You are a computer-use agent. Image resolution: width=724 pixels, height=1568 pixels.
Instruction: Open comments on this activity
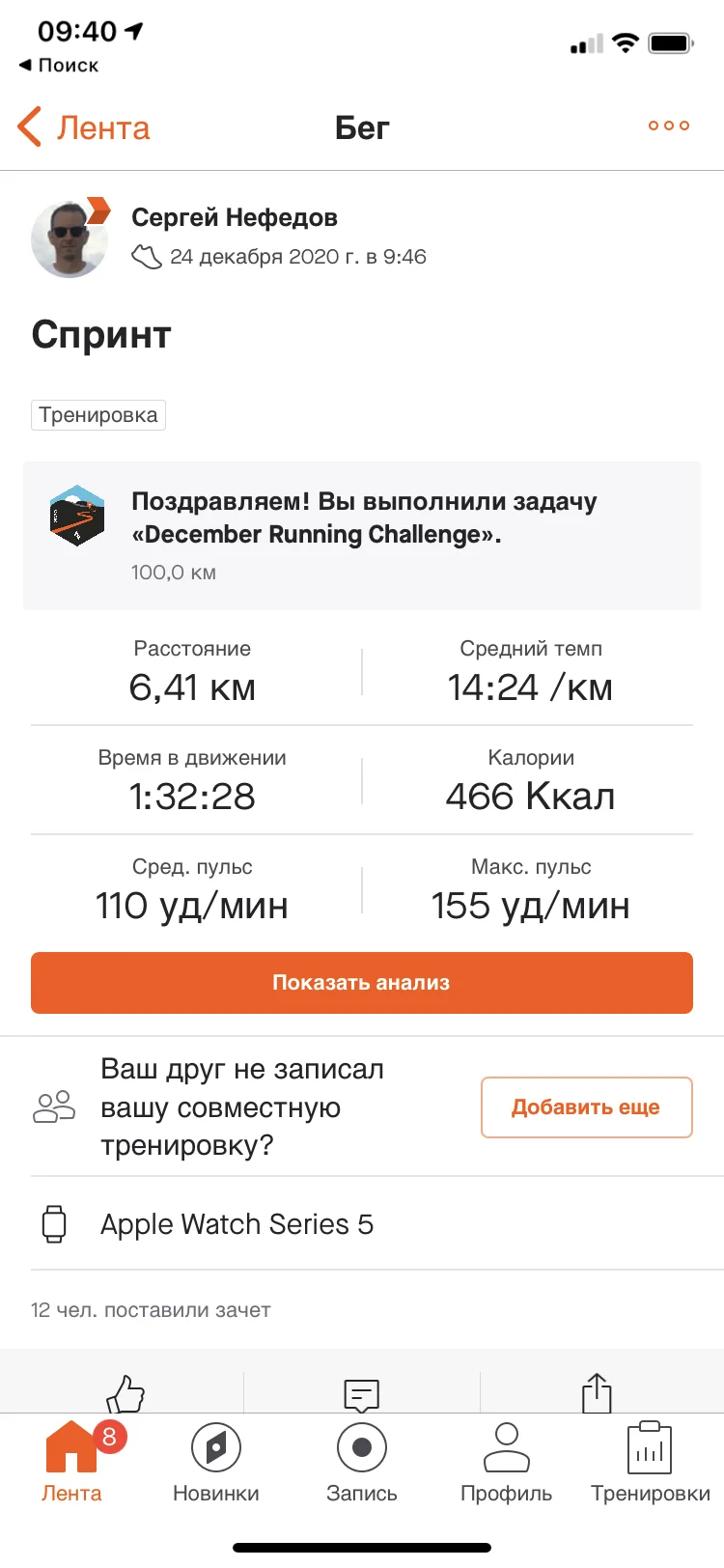(x=362, y=1394)
